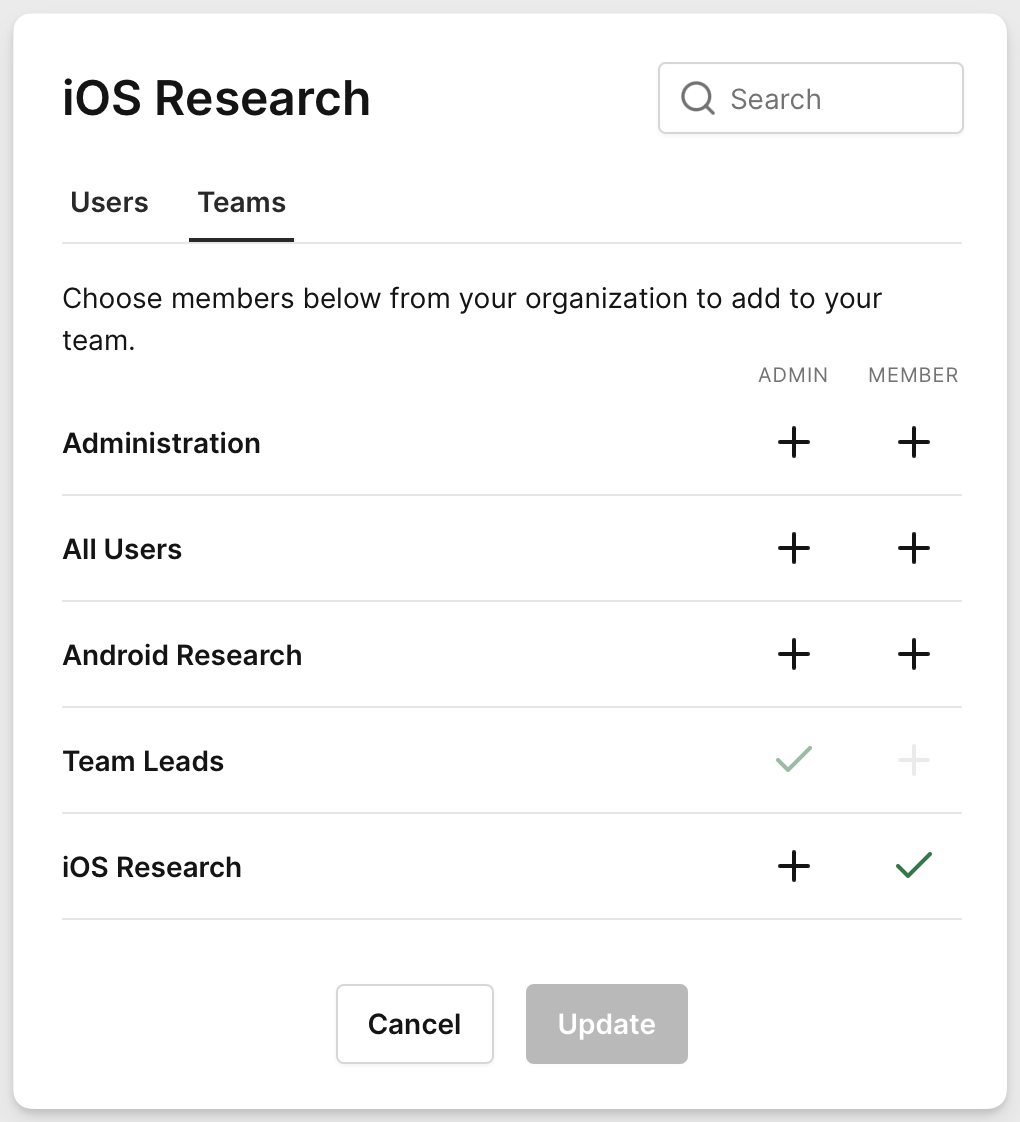This screenshot has height=1122, width=1020.
Task: Add All Users team as member
Action: coord(913,548)
